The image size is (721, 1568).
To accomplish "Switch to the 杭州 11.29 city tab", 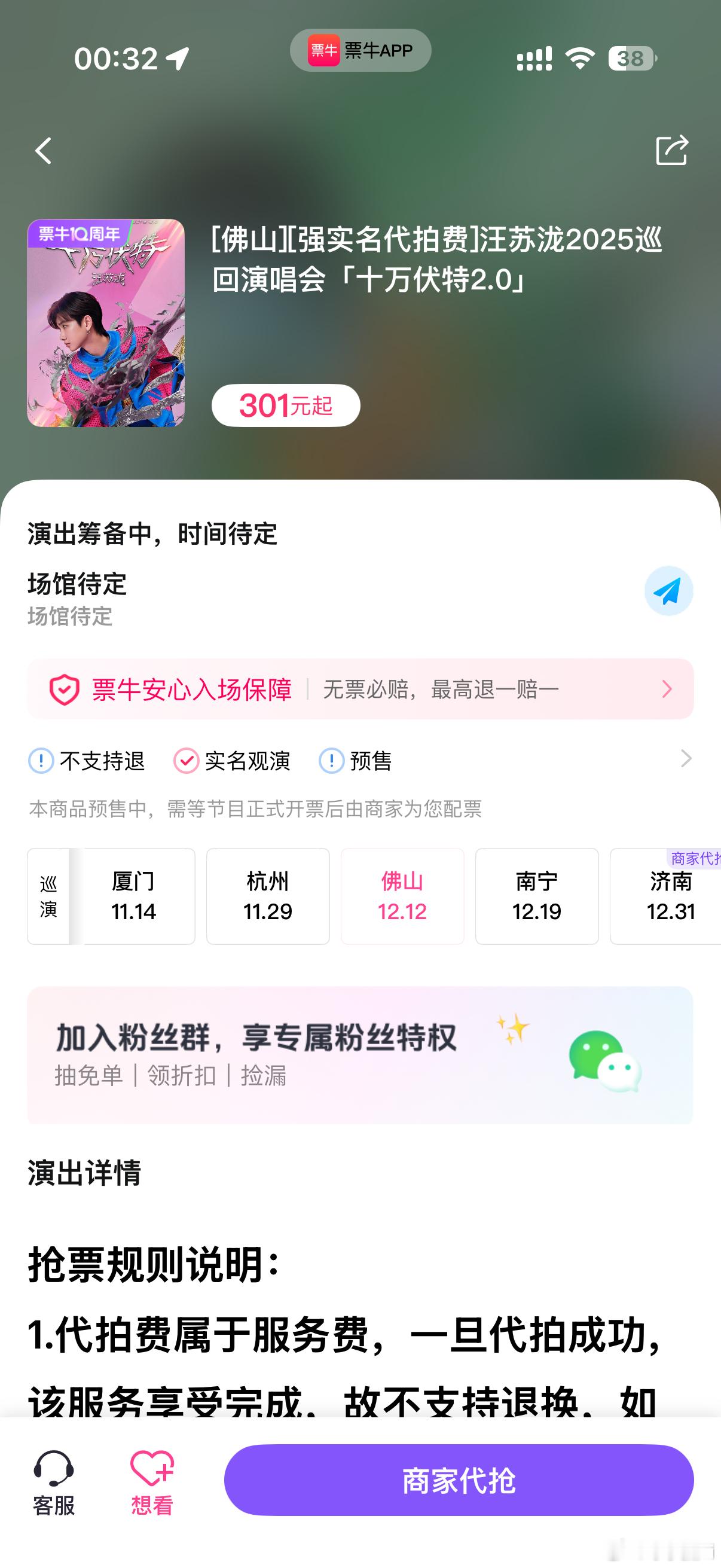I will tap(268, 896).
